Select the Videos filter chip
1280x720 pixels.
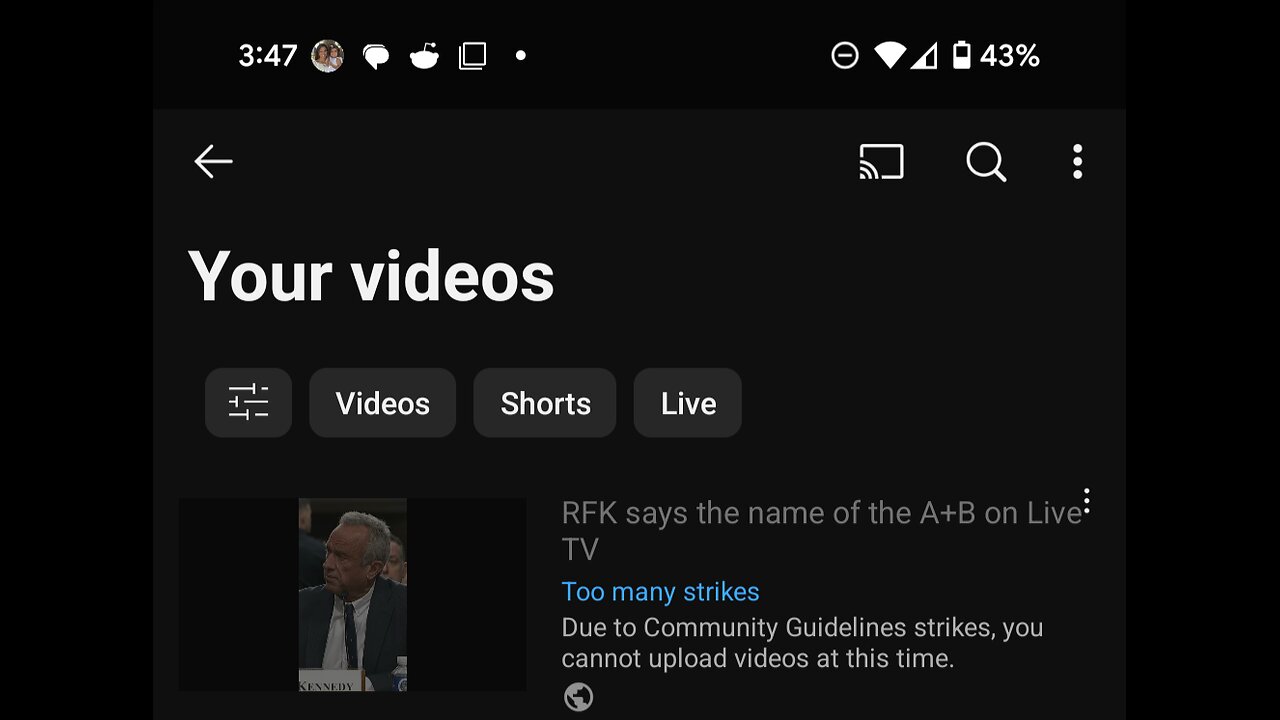click(x=382, y=403)
